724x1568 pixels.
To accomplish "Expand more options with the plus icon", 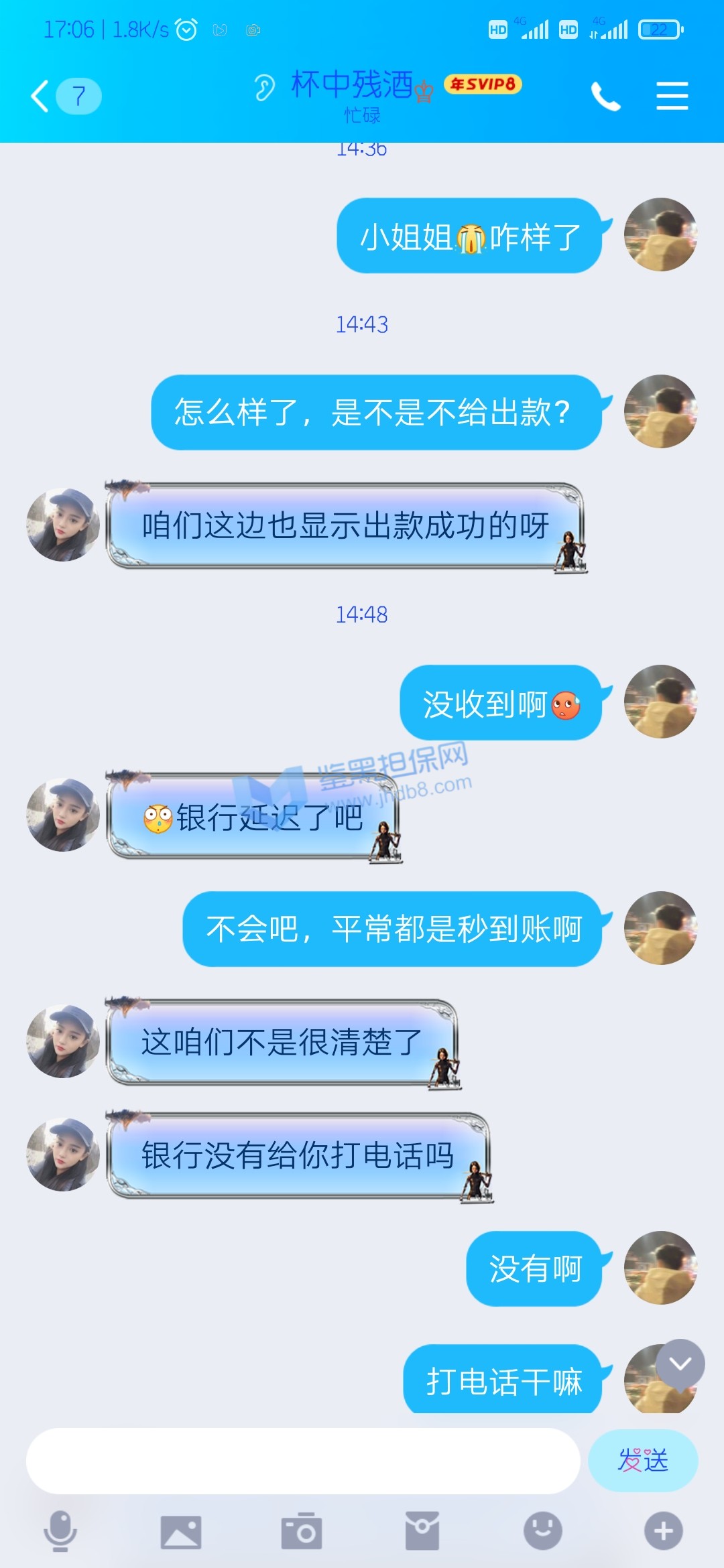I will pyautogui.click(x=663, y=1531).
